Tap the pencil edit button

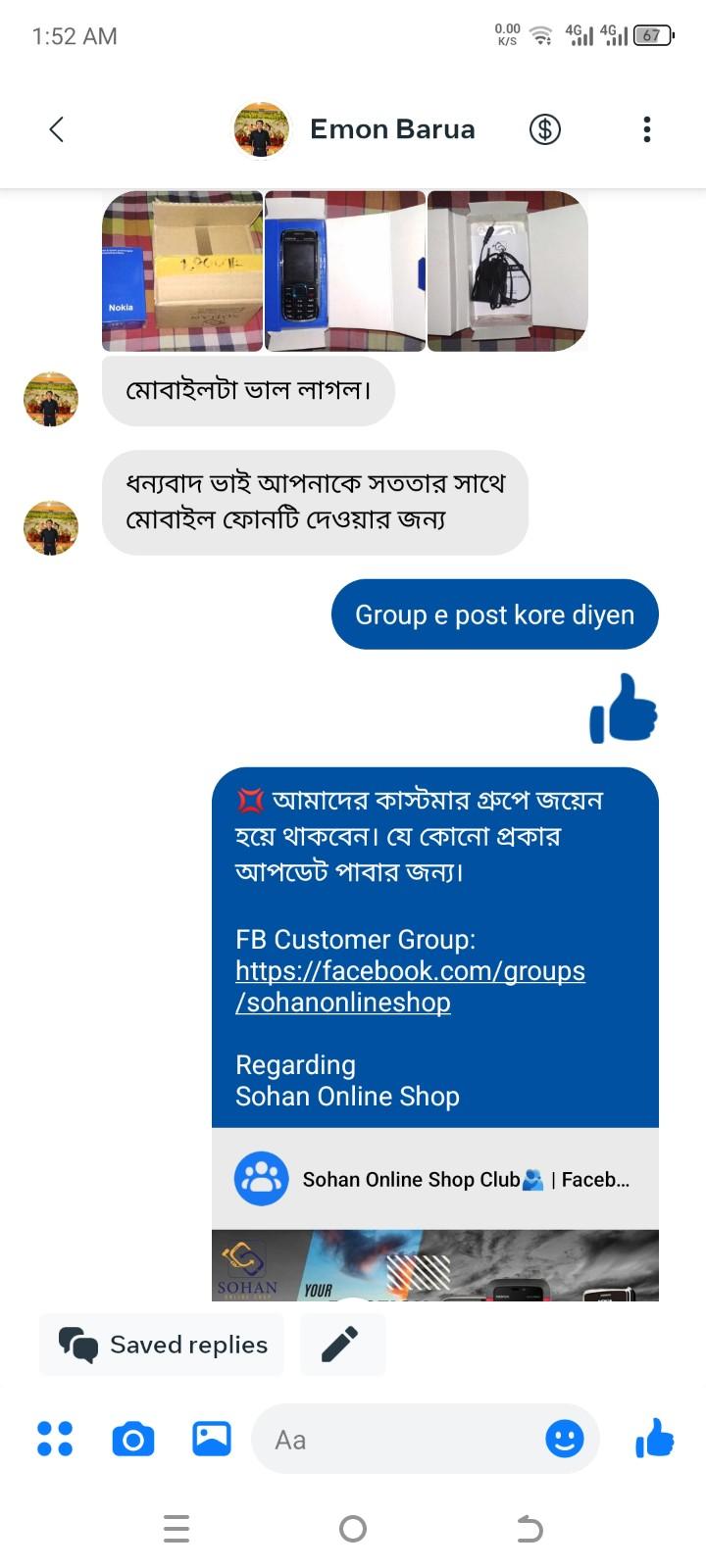[x=341, y=1345]
